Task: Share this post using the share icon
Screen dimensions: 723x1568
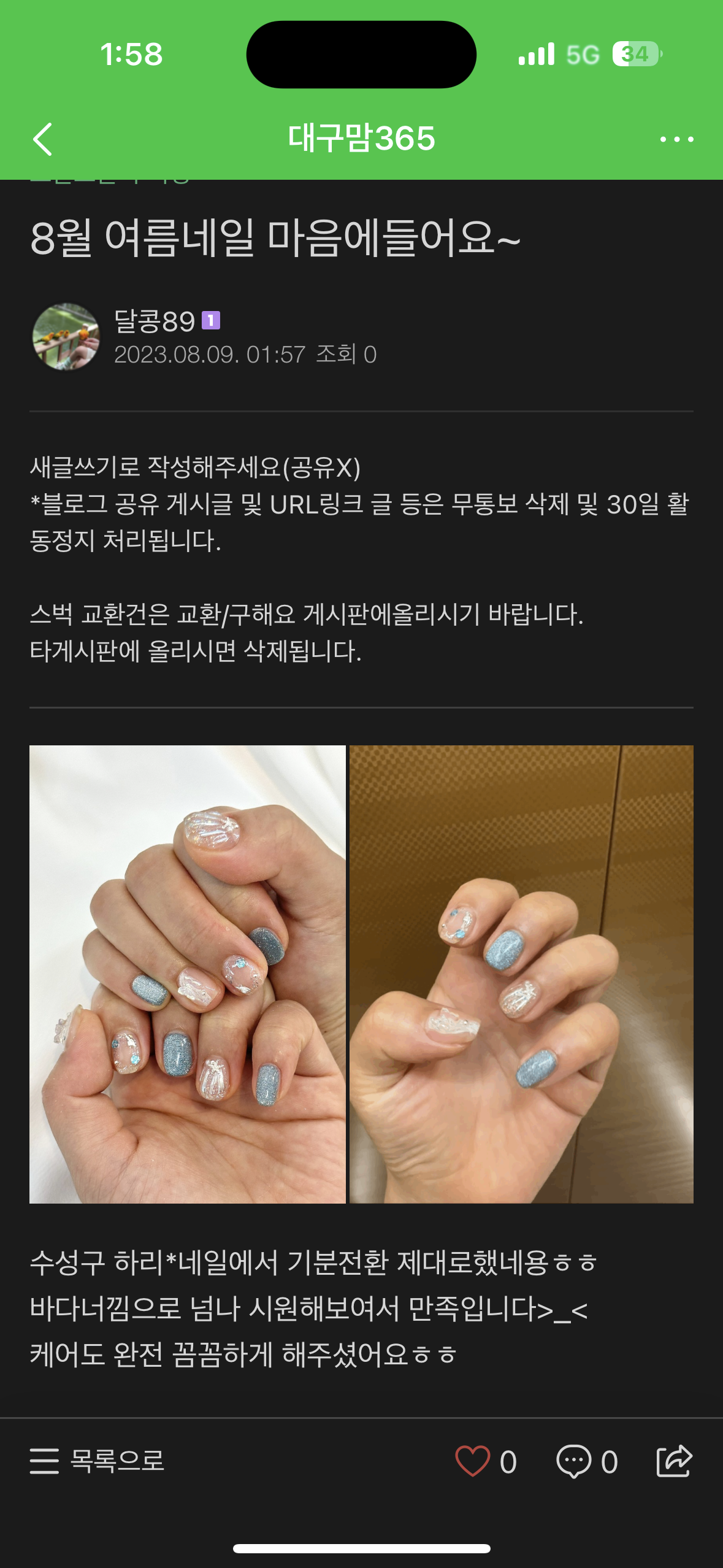Action: [x=674, y=1461]
